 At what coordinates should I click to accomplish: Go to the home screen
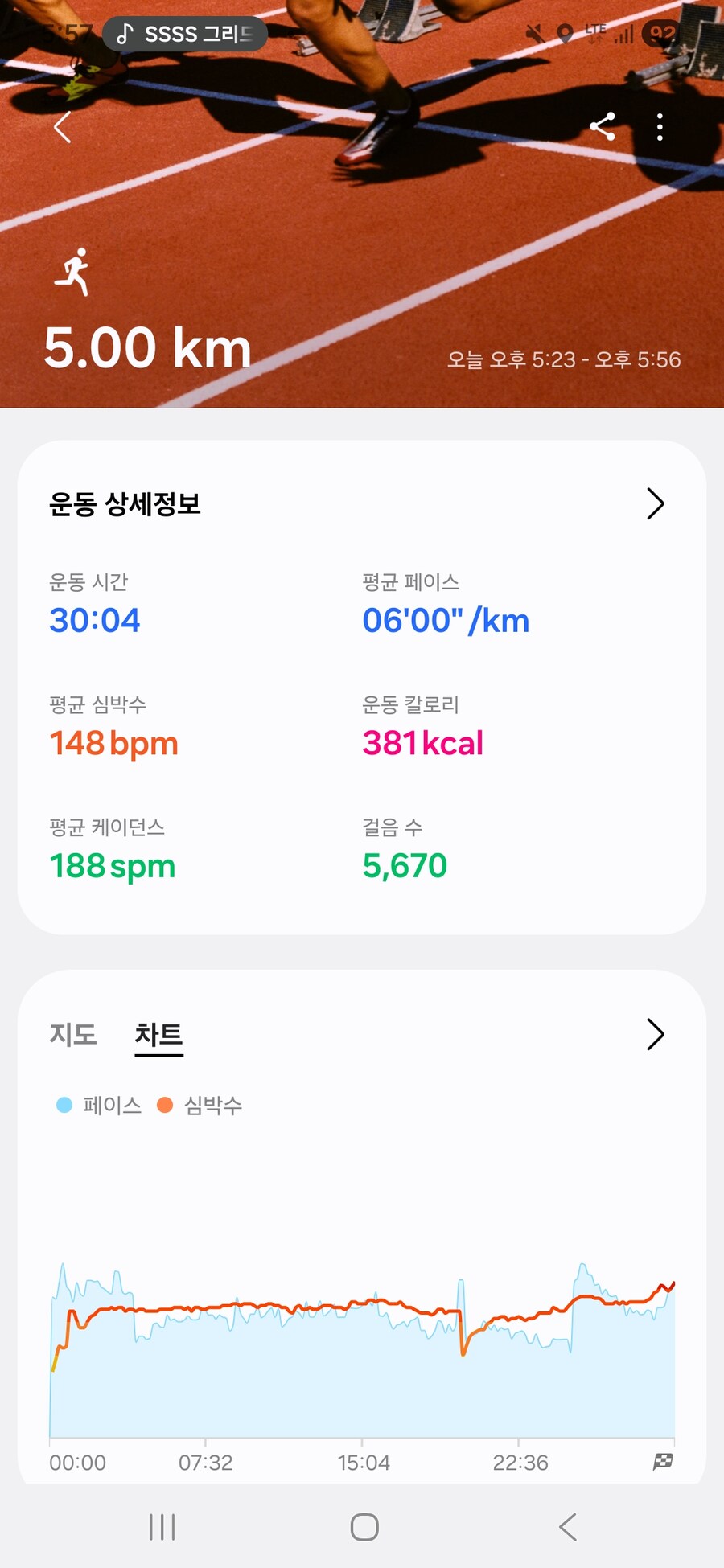click(364, 1526)
